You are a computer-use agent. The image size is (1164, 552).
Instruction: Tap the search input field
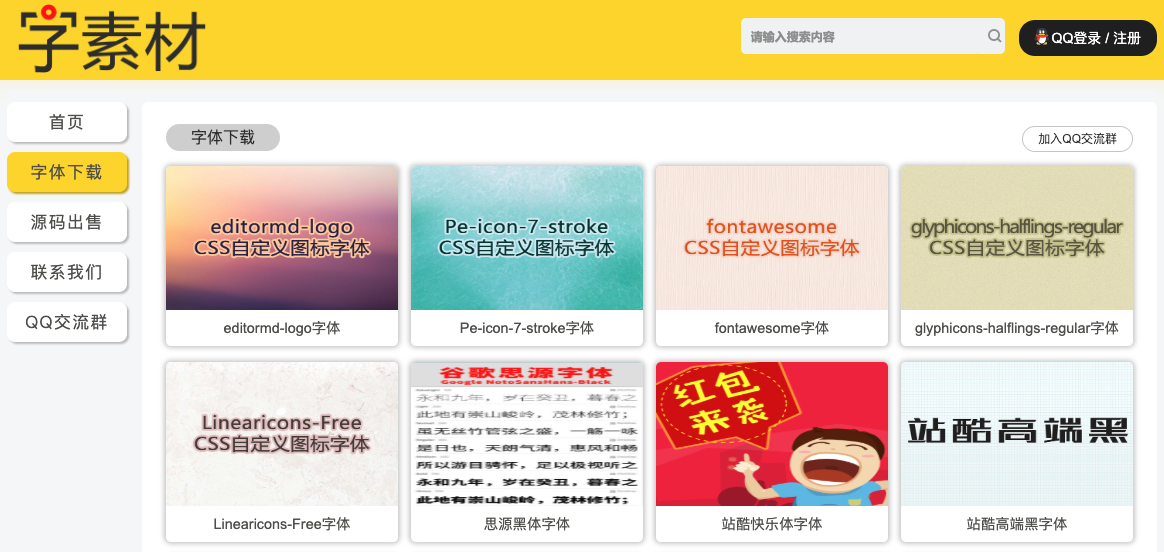[x=860, y=37]
